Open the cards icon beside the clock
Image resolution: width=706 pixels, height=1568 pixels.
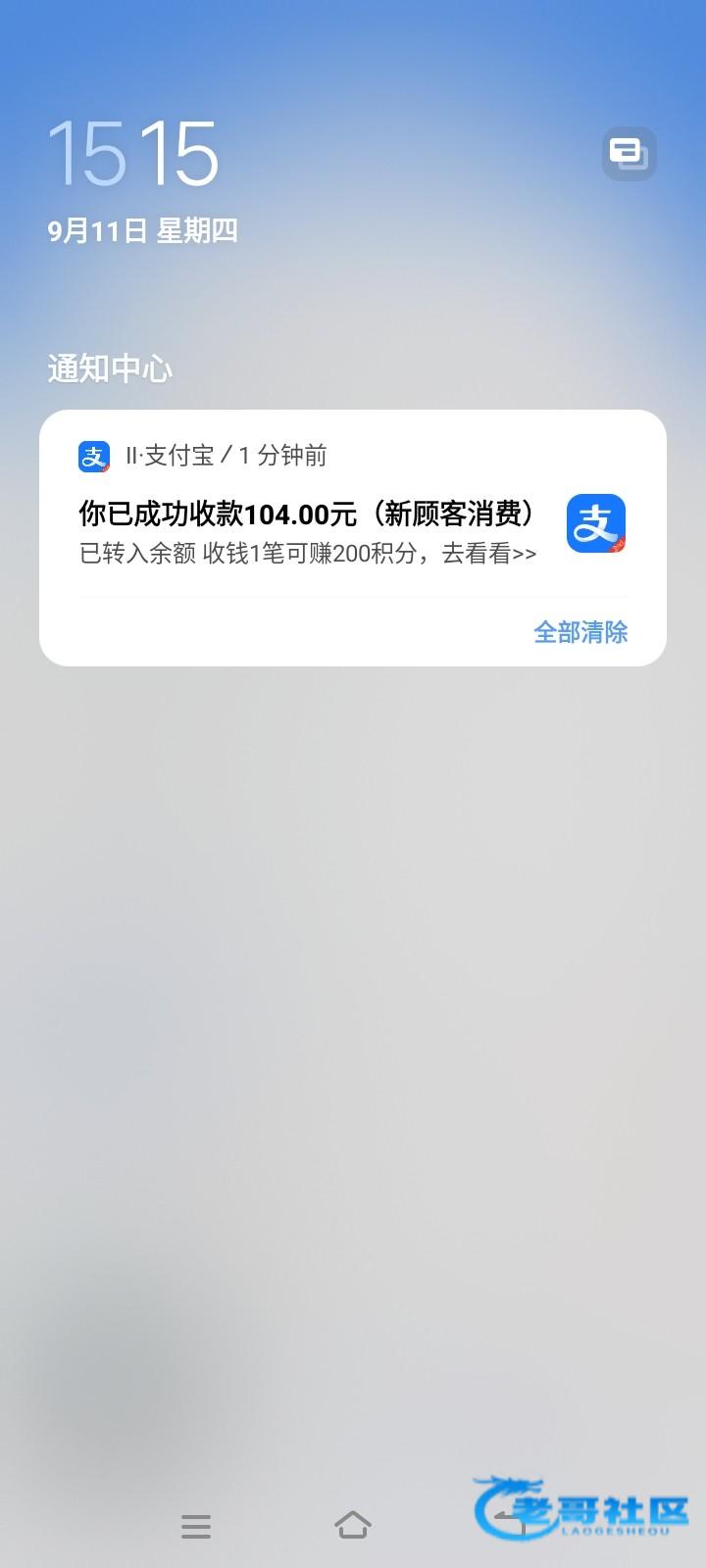(630, 154)
